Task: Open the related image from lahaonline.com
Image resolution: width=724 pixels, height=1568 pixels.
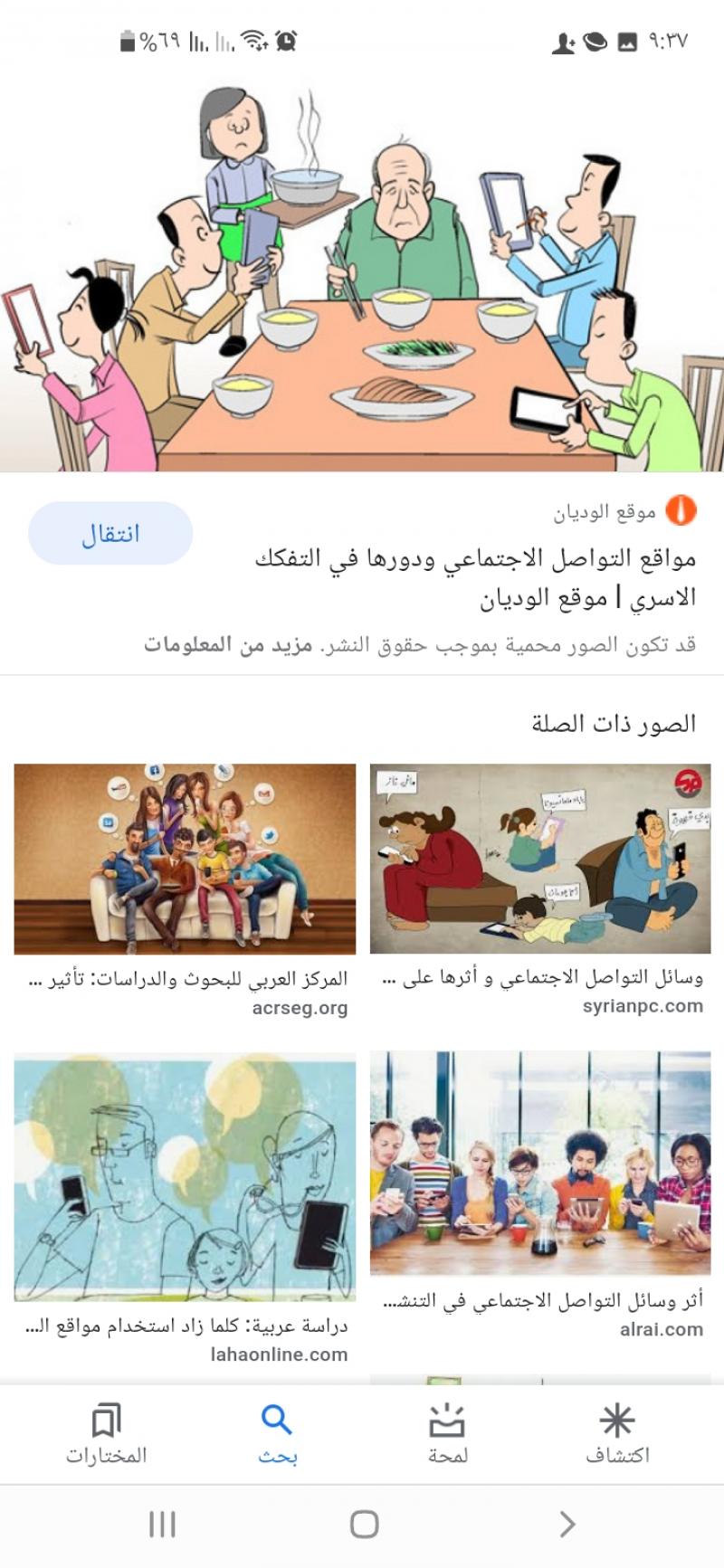Action: point(185,1176)
